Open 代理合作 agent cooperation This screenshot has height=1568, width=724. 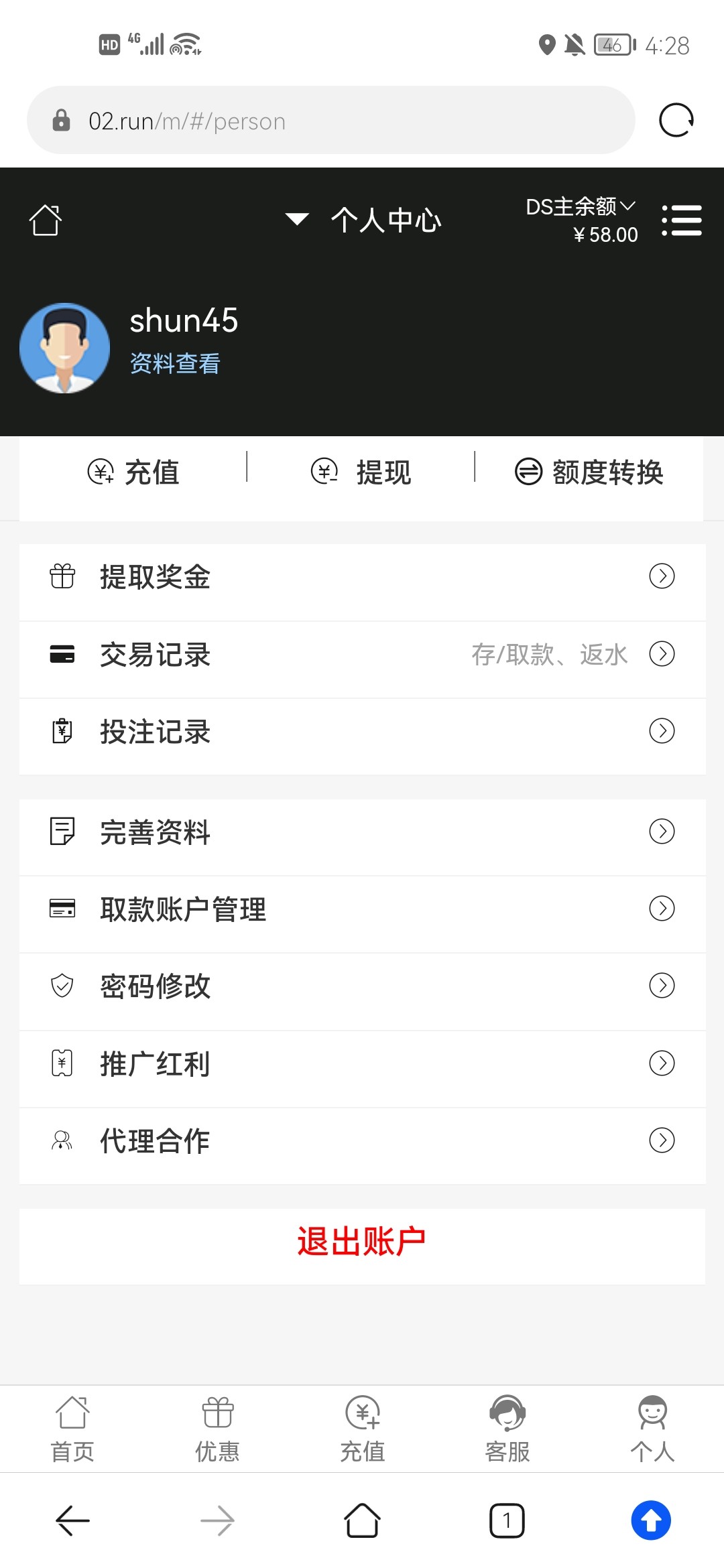coord(362,1140)
